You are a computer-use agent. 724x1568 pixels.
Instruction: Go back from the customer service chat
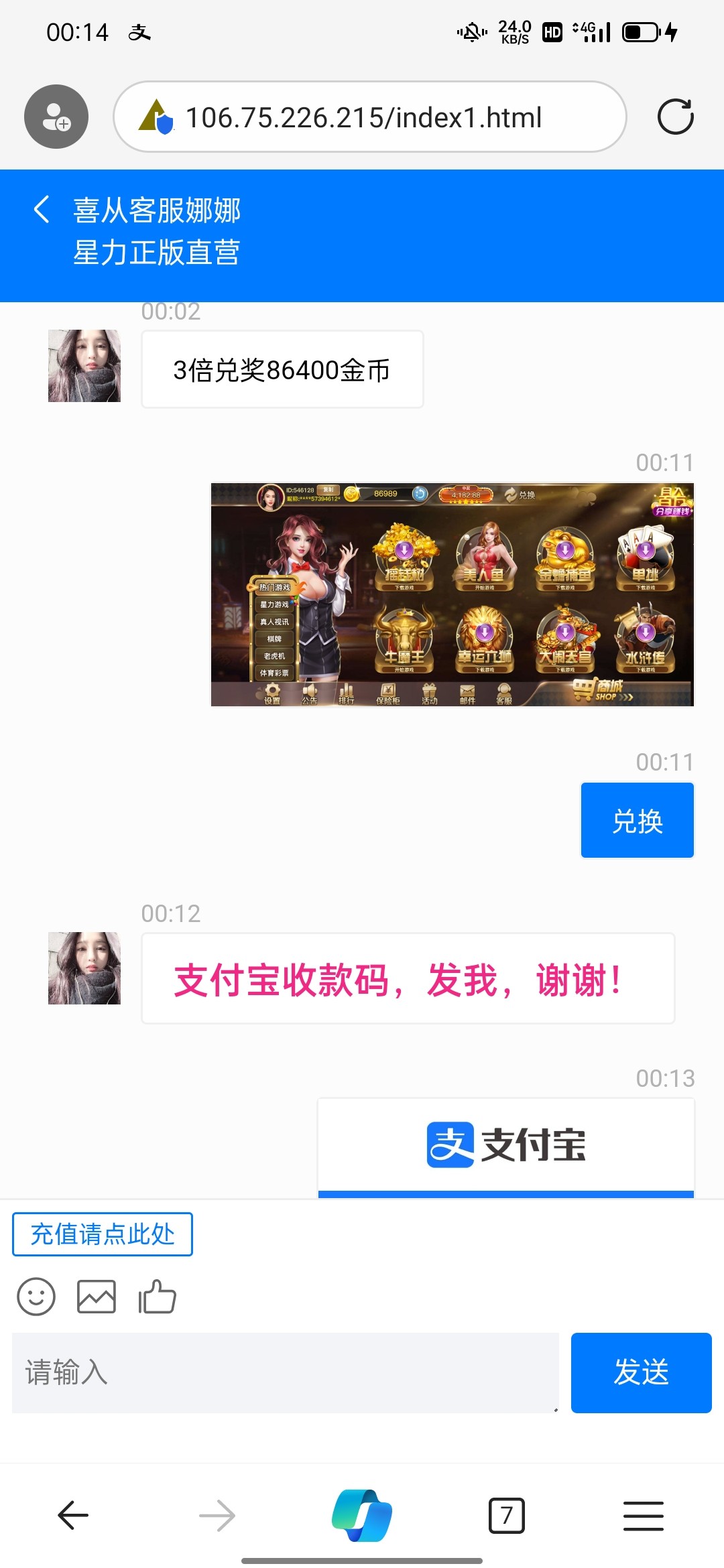(x=42, y=210)
